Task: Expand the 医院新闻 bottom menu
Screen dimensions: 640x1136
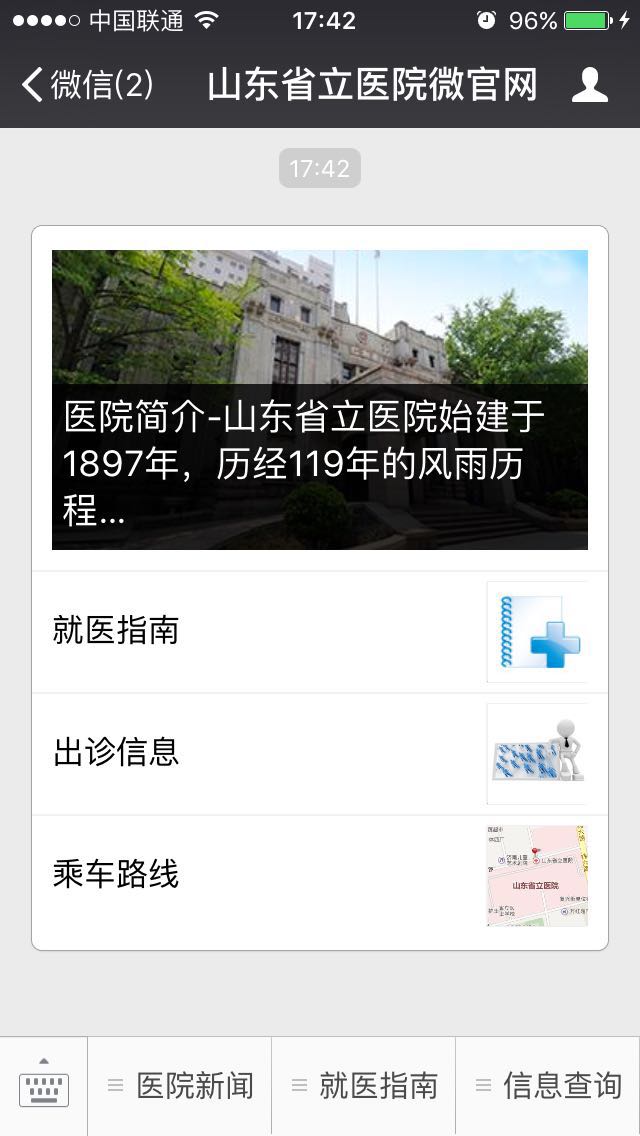Action: pos(180,1086)
